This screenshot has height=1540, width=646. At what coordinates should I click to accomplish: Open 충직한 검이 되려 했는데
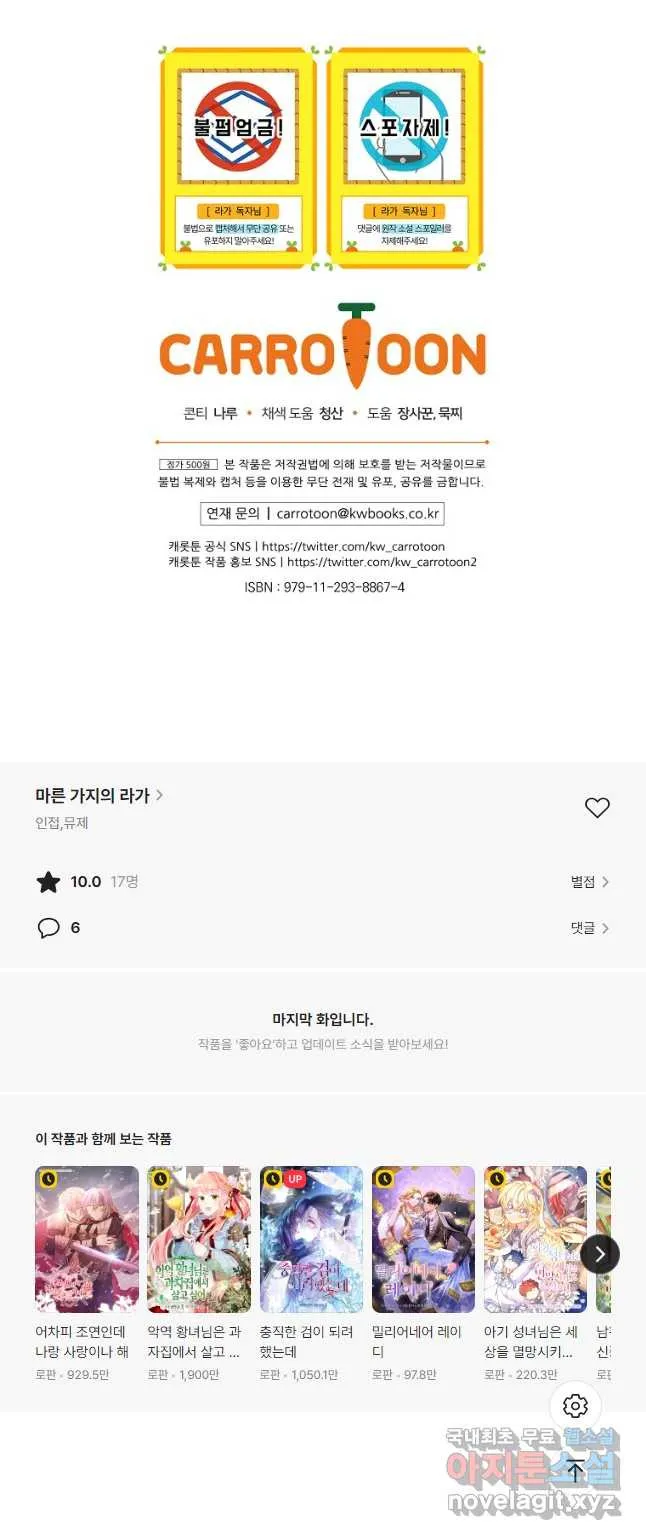311,1240
